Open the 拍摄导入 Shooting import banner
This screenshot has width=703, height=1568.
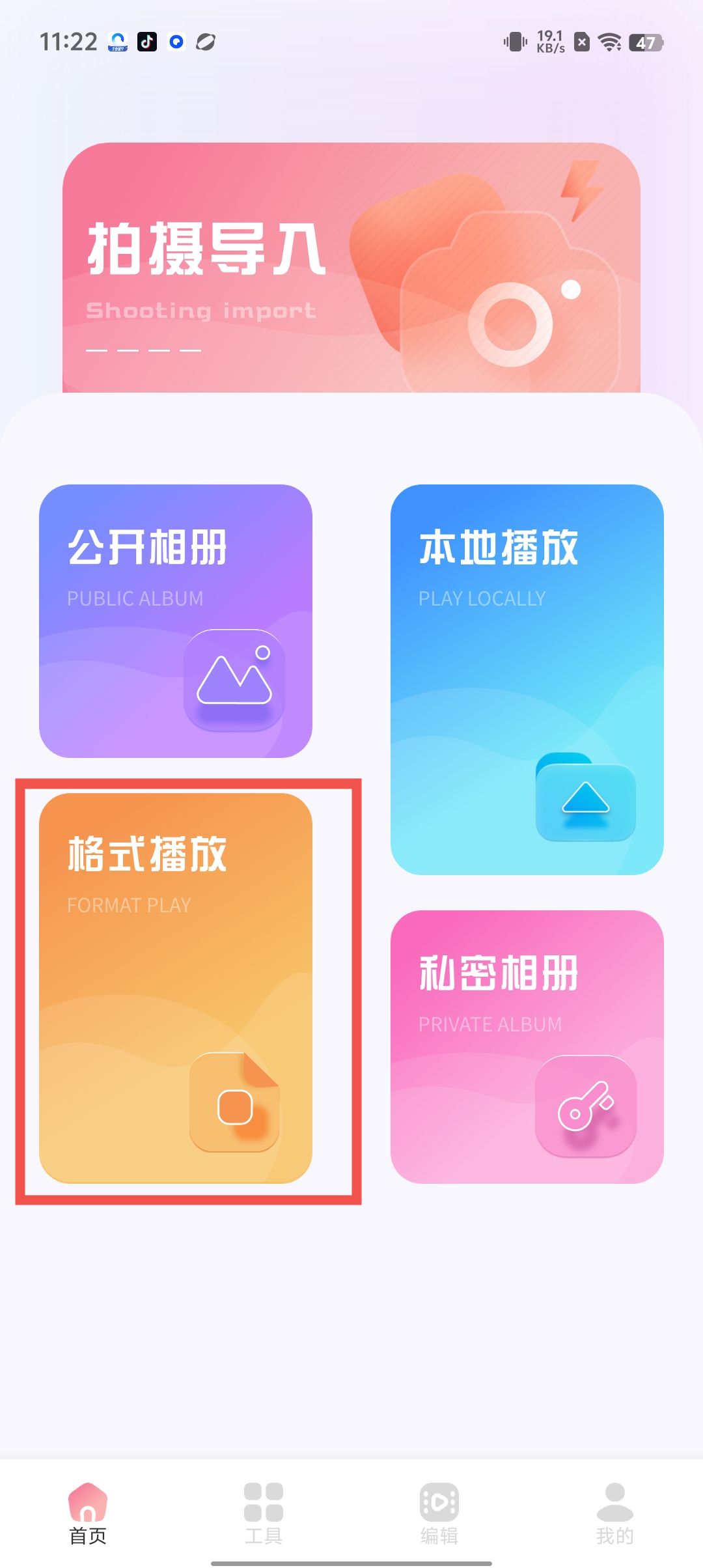point(351,268)
